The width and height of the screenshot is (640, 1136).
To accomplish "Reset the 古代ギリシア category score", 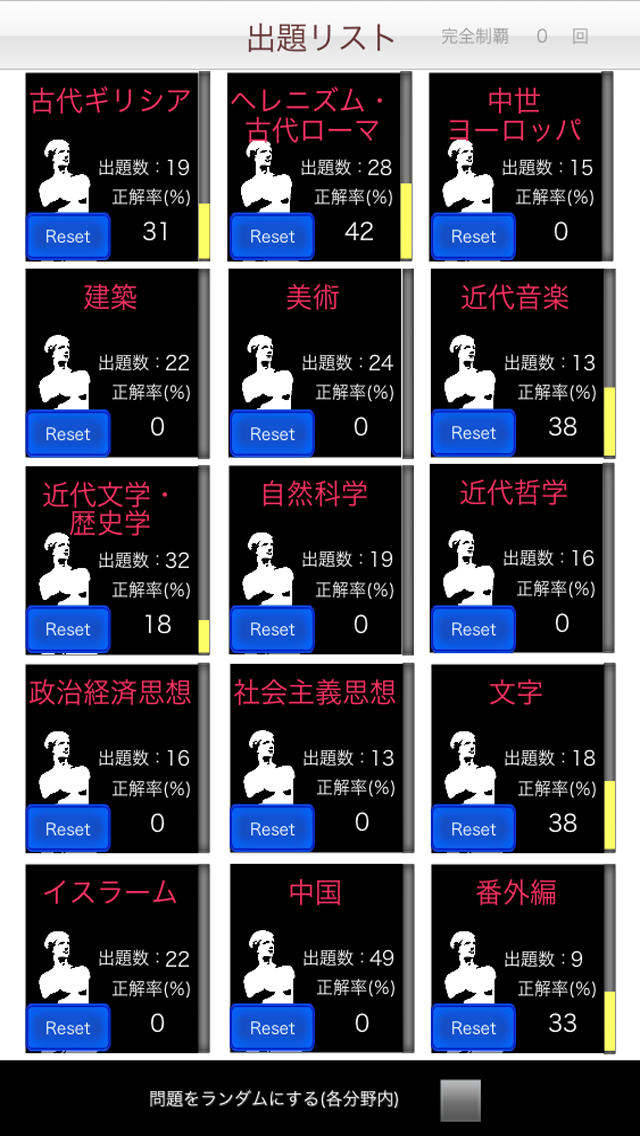I will click(x=68, y=237).
